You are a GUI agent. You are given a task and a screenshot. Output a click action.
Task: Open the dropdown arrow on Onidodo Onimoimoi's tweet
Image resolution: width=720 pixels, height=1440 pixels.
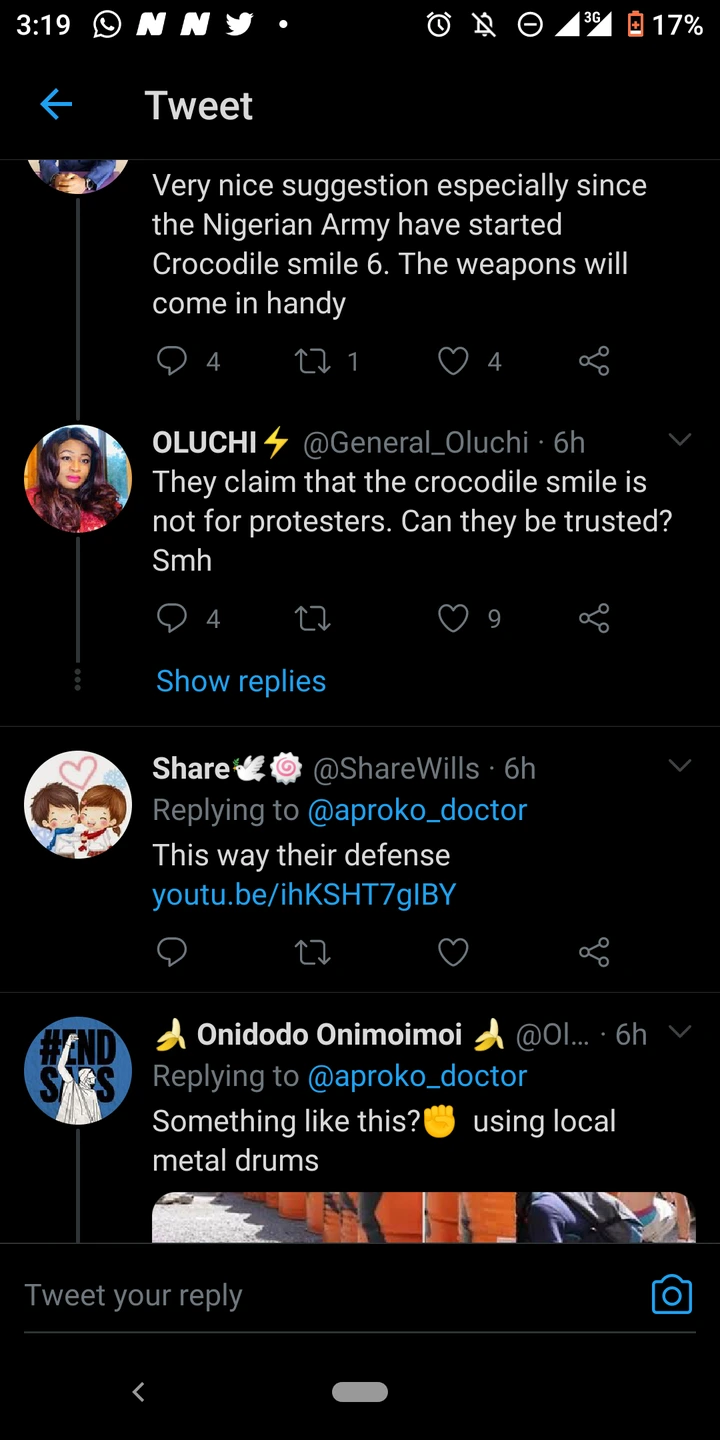(x=680, y=1032)
